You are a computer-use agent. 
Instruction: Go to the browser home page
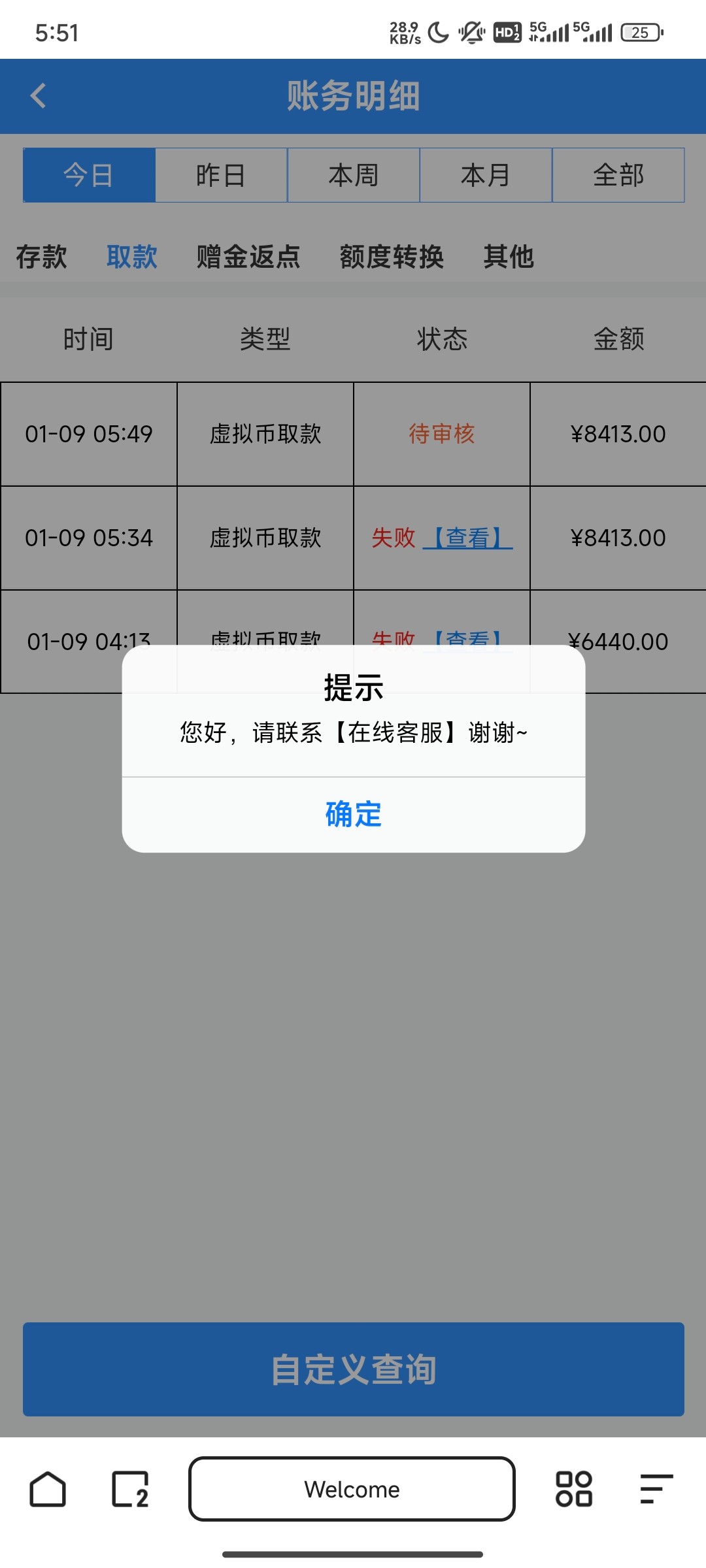click(x=48, y=1489)
